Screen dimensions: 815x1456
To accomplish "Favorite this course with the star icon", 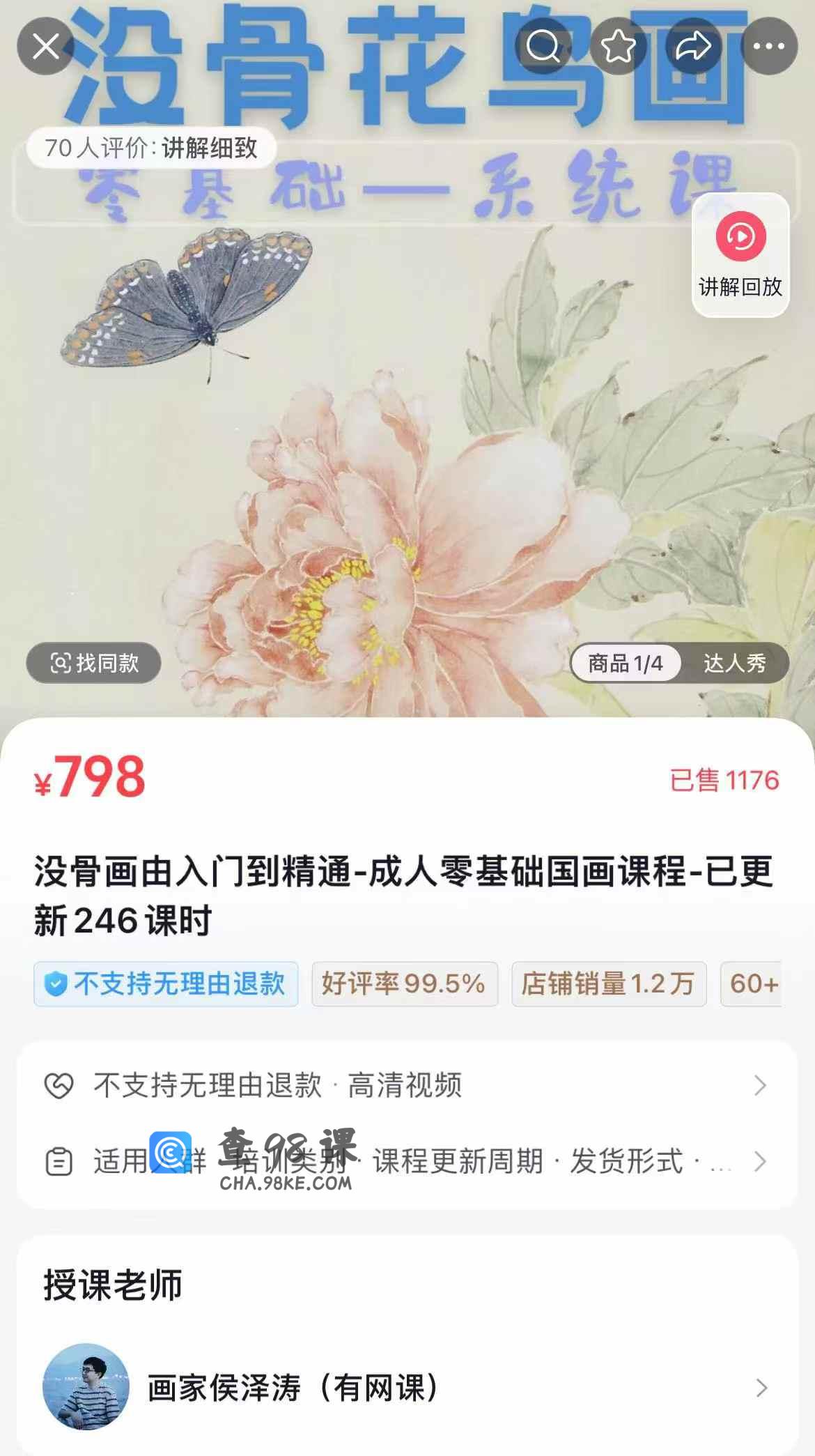I will point(618,47).
